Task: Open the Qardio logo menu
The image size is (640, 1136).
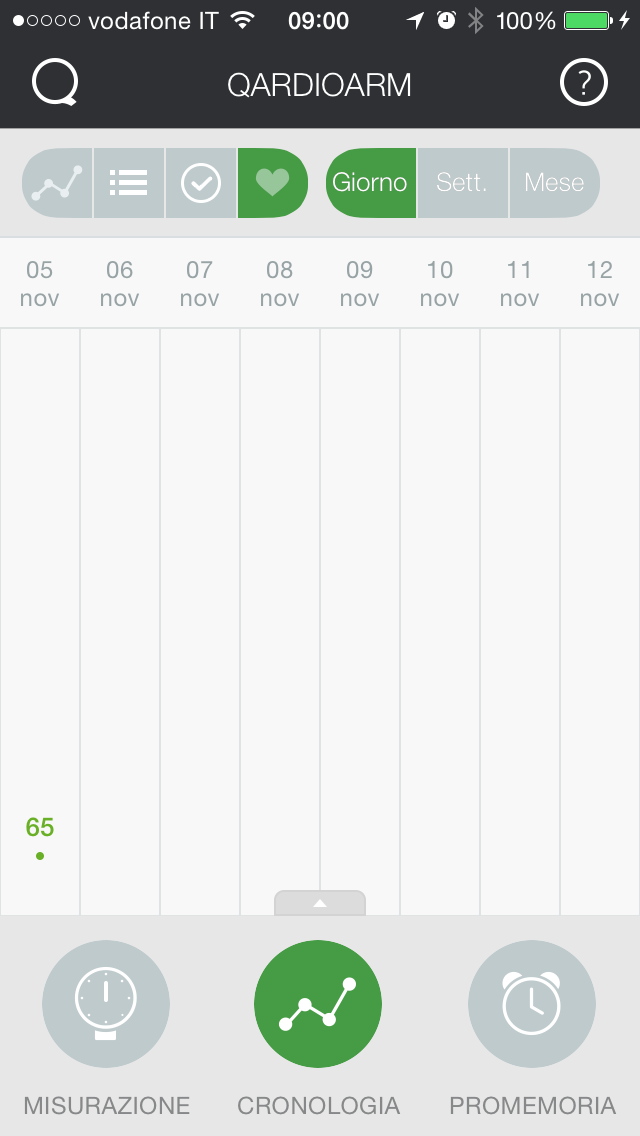Action: (54, 84)
